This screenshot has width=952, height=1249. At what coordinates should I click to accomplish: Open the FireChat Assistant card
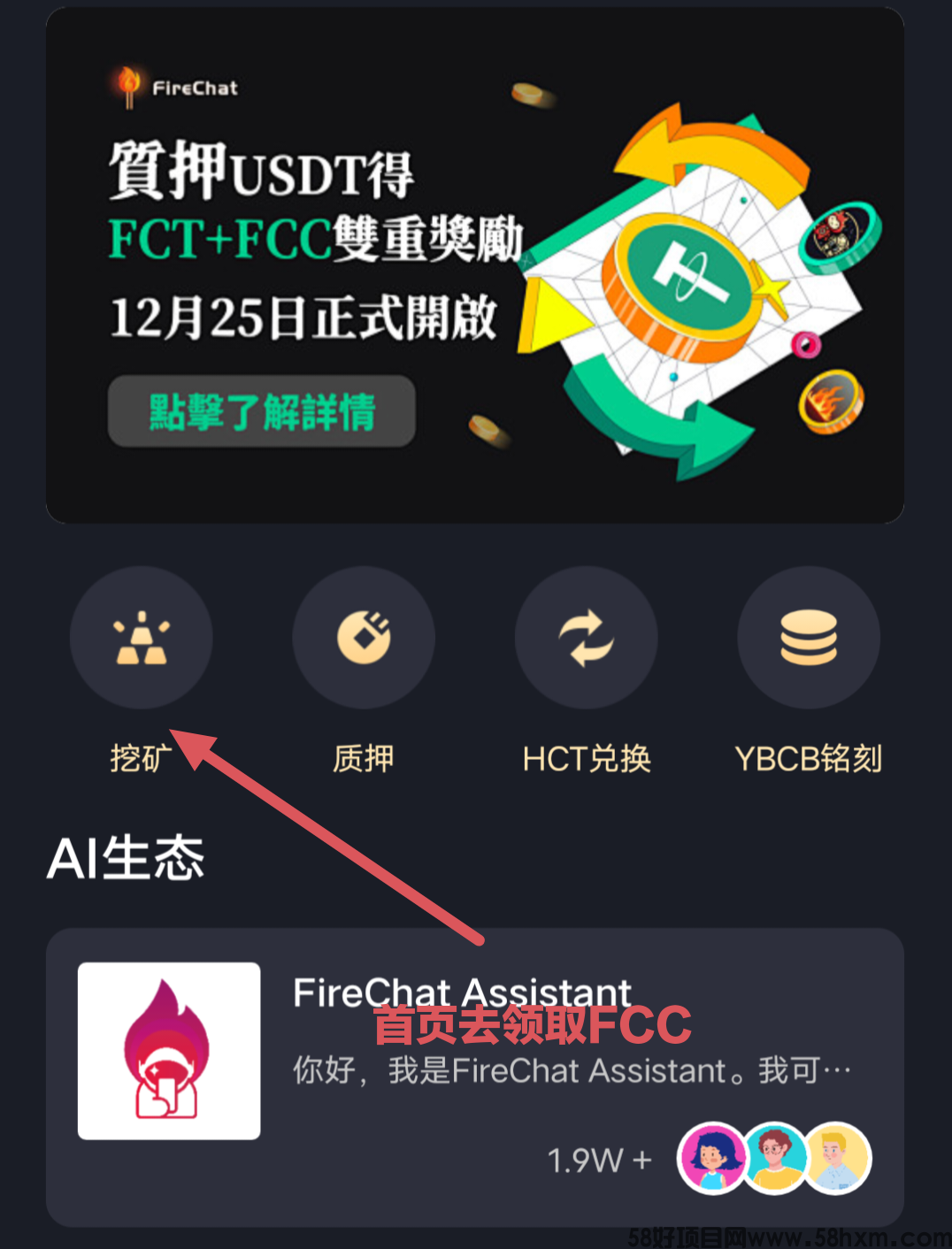pyautogui.click(x=474, y=1076)
